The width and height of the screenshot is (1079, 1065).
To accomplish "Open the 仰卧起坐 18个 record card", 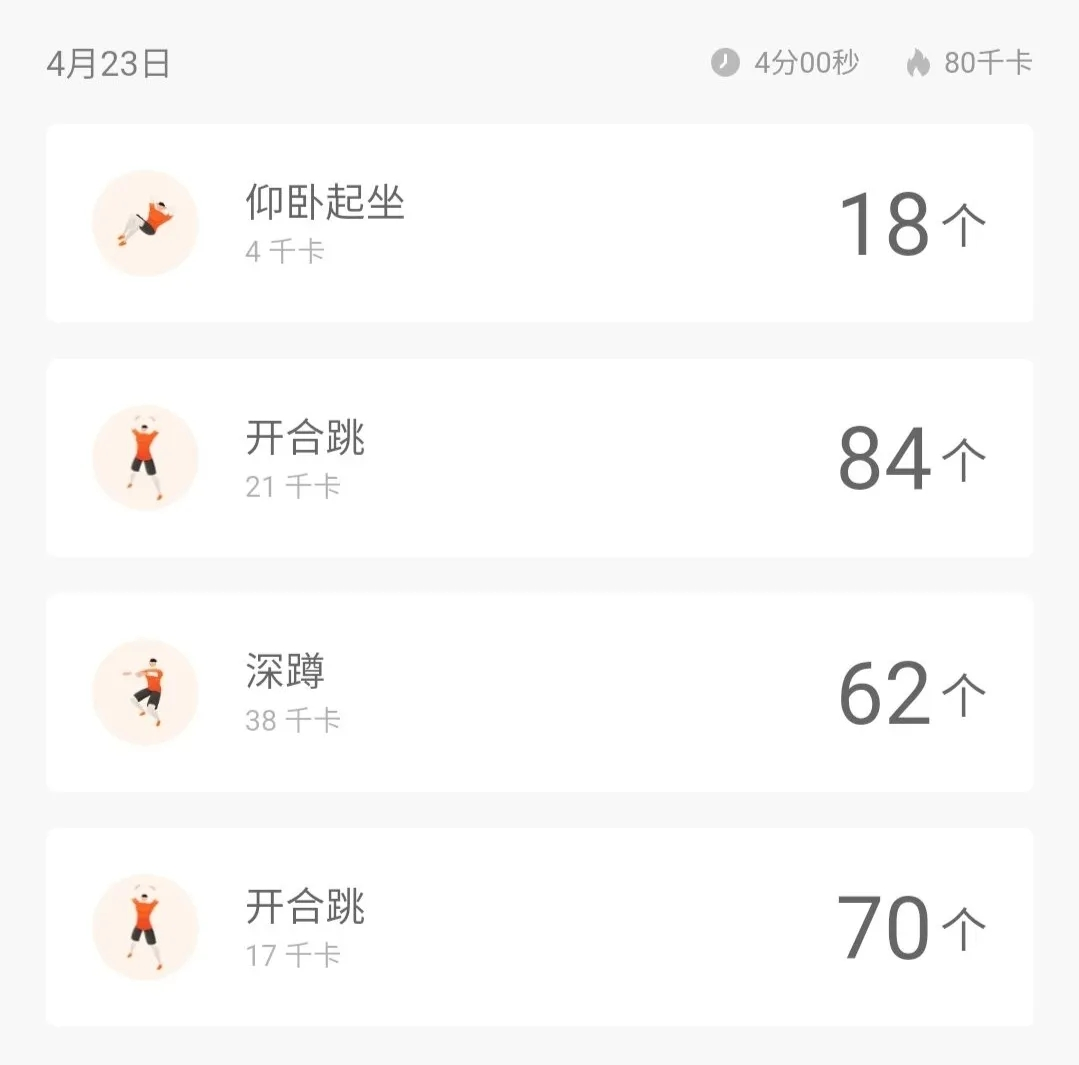I will click(x=539, y=223).
